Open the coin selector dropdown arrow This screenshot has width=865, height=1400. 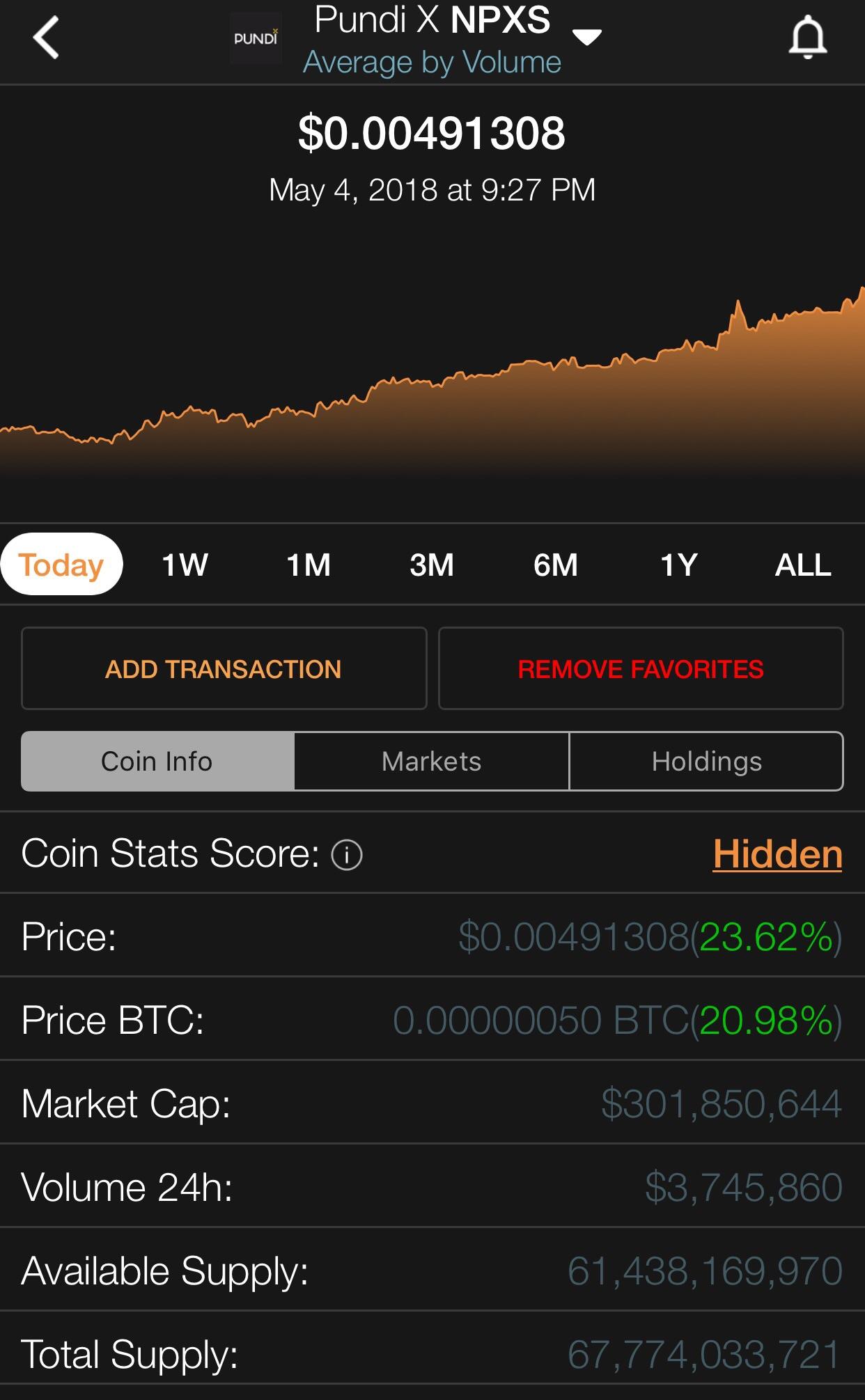click(x=587, y=36)
